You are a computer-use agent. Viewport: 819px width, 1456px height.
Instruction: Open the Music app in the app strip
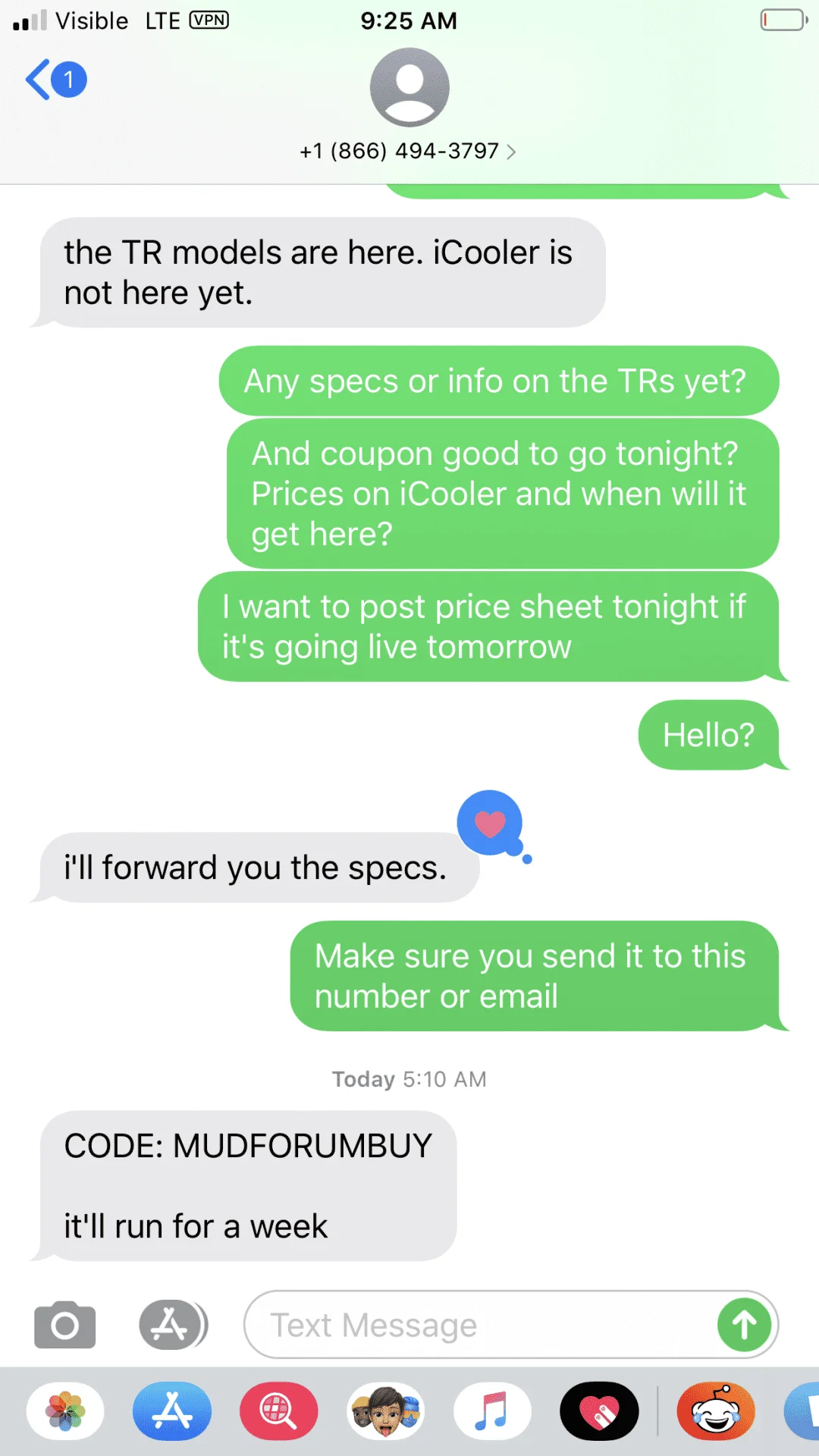tap(492, 1411)
